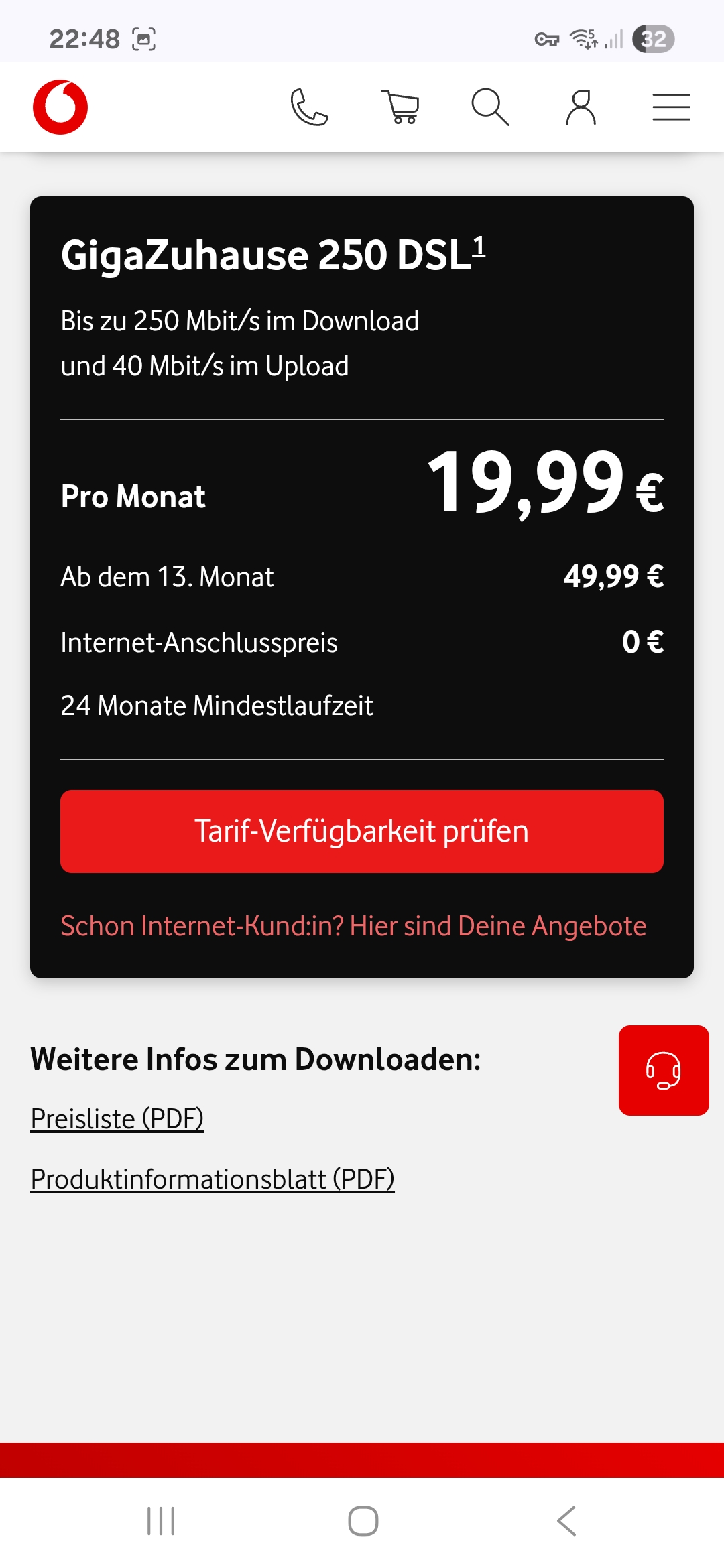
Task: Open the hamburger menu
Action: click(671, 107)
